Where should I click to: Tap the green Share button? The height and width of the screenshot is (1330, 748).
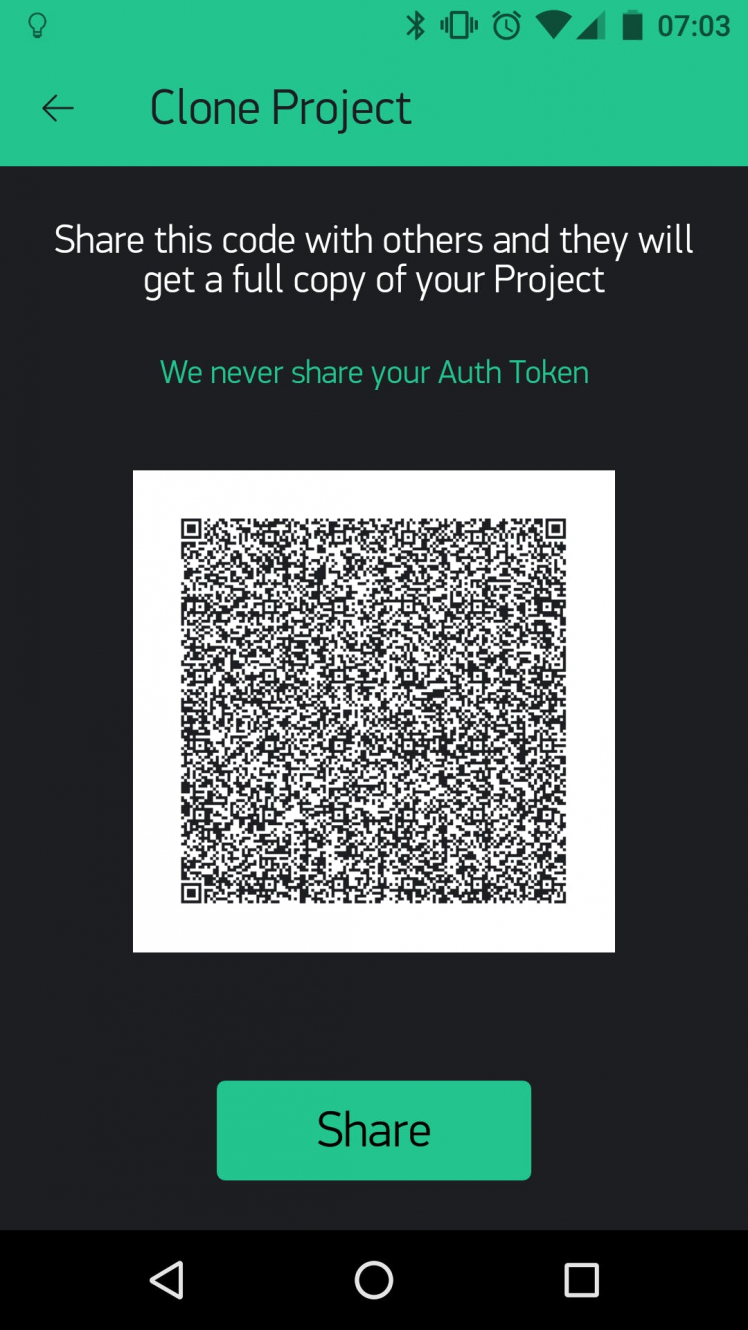point(374,1130)
